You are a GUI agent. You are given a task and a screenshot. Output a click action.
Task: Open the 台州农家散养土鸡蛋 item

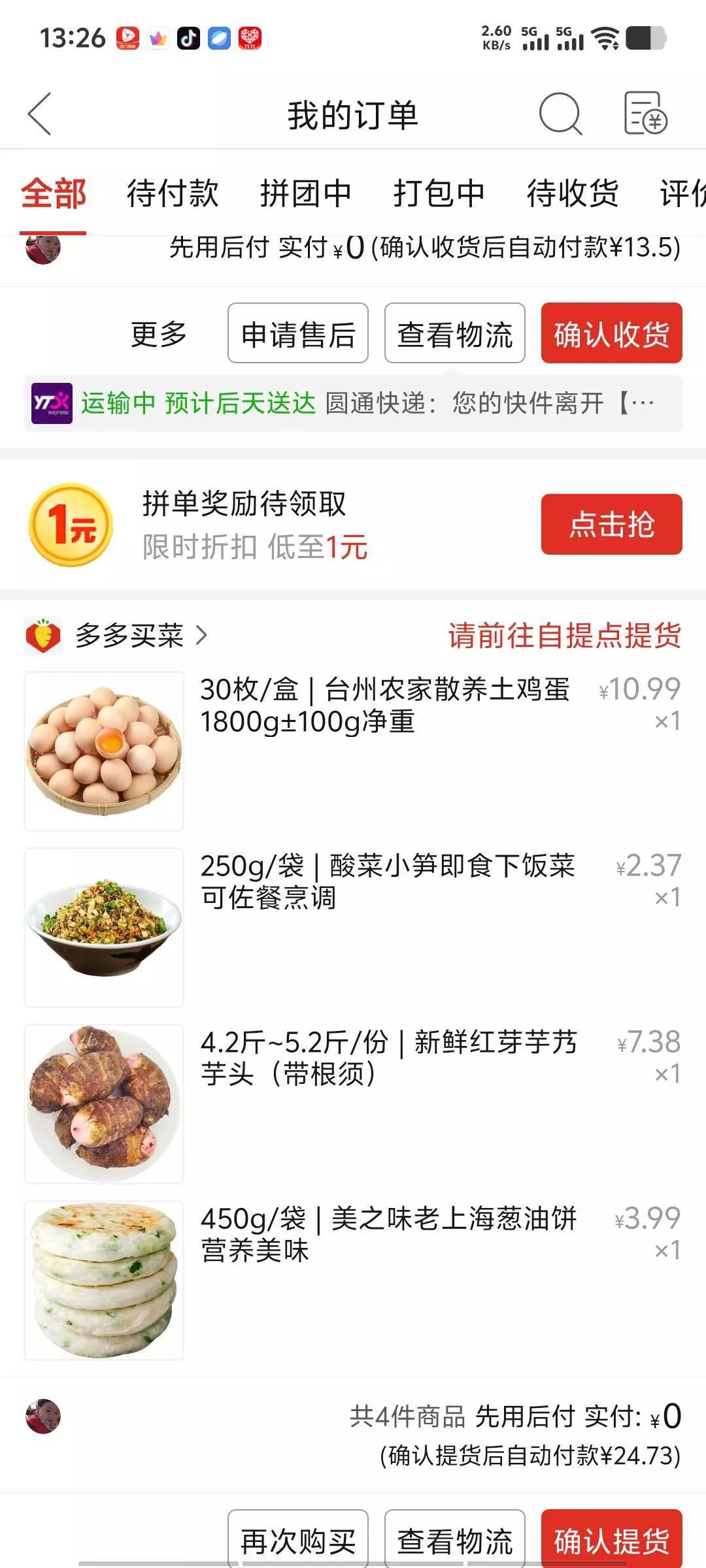coord(386,706)
